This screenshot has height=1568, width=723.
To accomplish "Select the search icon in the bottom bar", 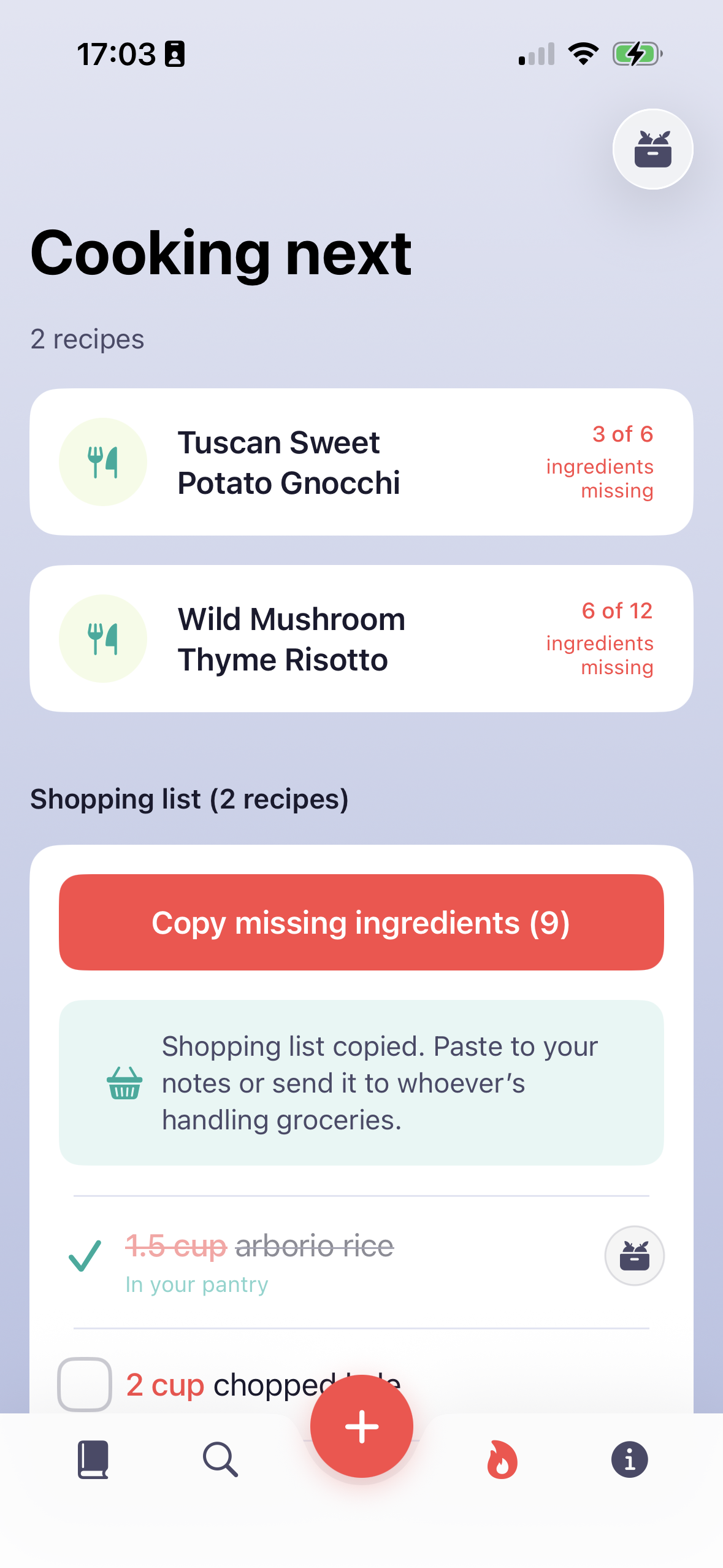I will click(x=220, y=1459).
